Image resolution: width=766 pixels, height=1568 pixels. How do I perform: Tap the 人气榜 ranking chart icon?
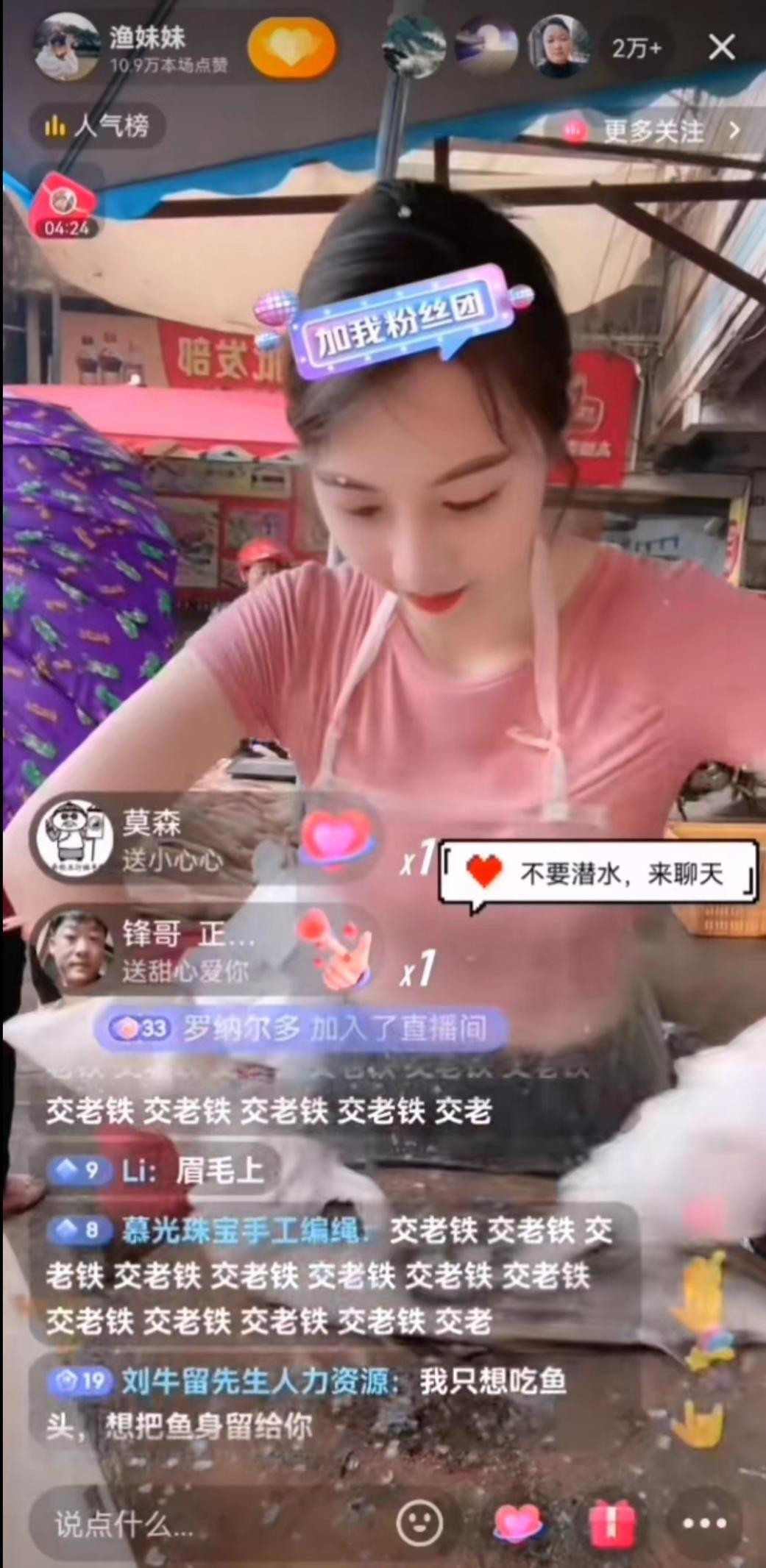click(x=57, y=125)
